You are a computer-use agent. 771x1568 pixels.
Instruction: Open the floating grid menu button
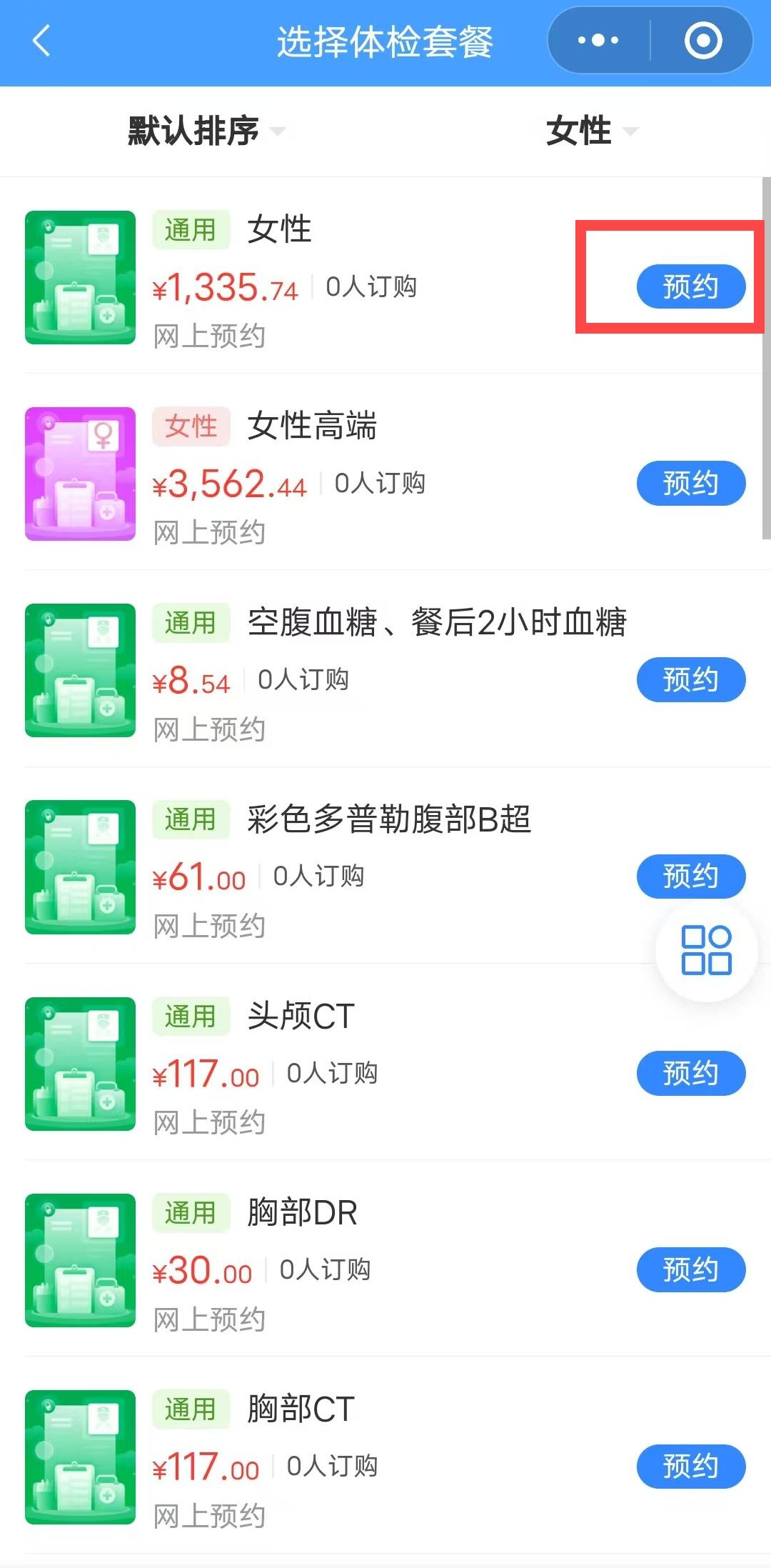[706, 950]
